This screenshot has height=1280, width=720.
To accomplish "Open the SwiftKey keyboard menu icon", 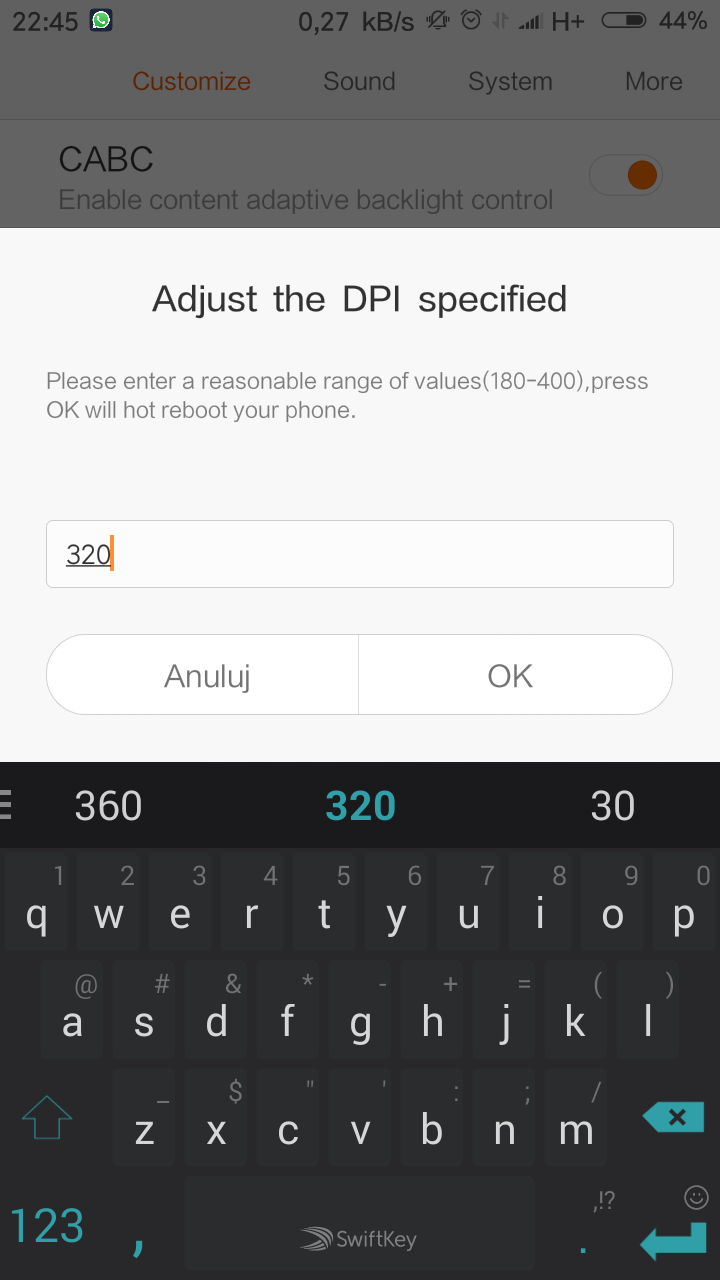I will (x=8, y=806).
